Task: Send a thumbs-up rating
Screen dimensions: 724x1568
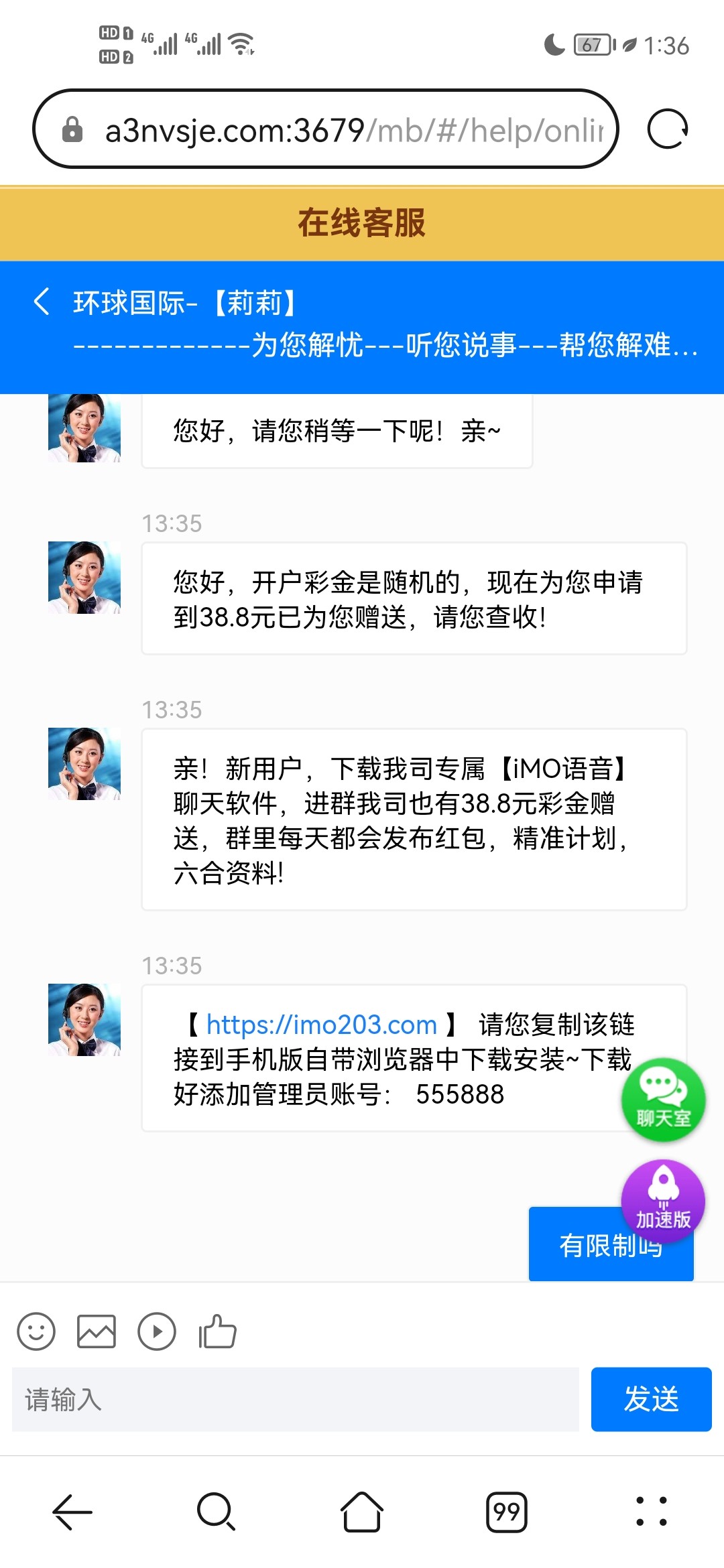Action: [218, 1331]
